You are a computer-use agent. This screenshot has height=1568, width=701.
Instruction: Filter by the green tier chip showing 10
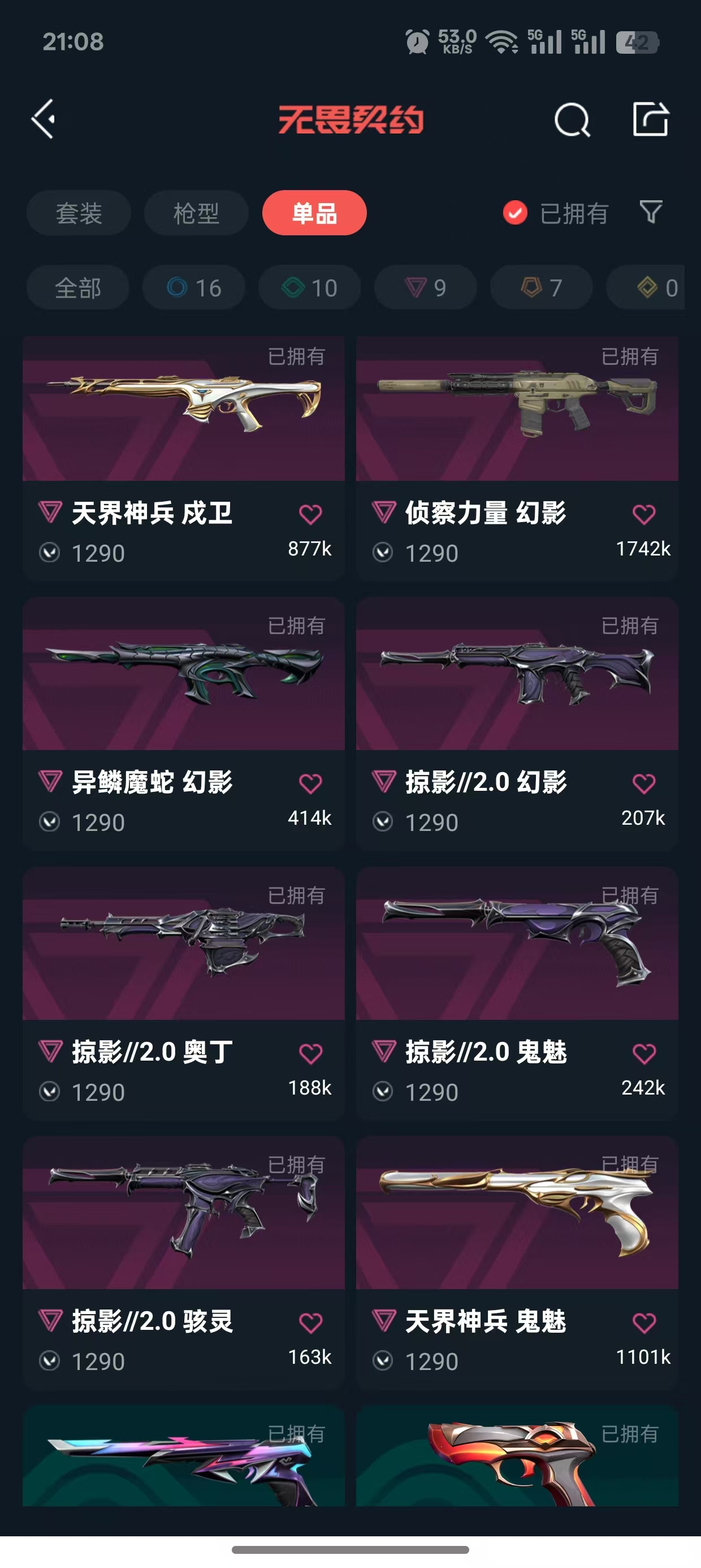click(x=309, y=287)
